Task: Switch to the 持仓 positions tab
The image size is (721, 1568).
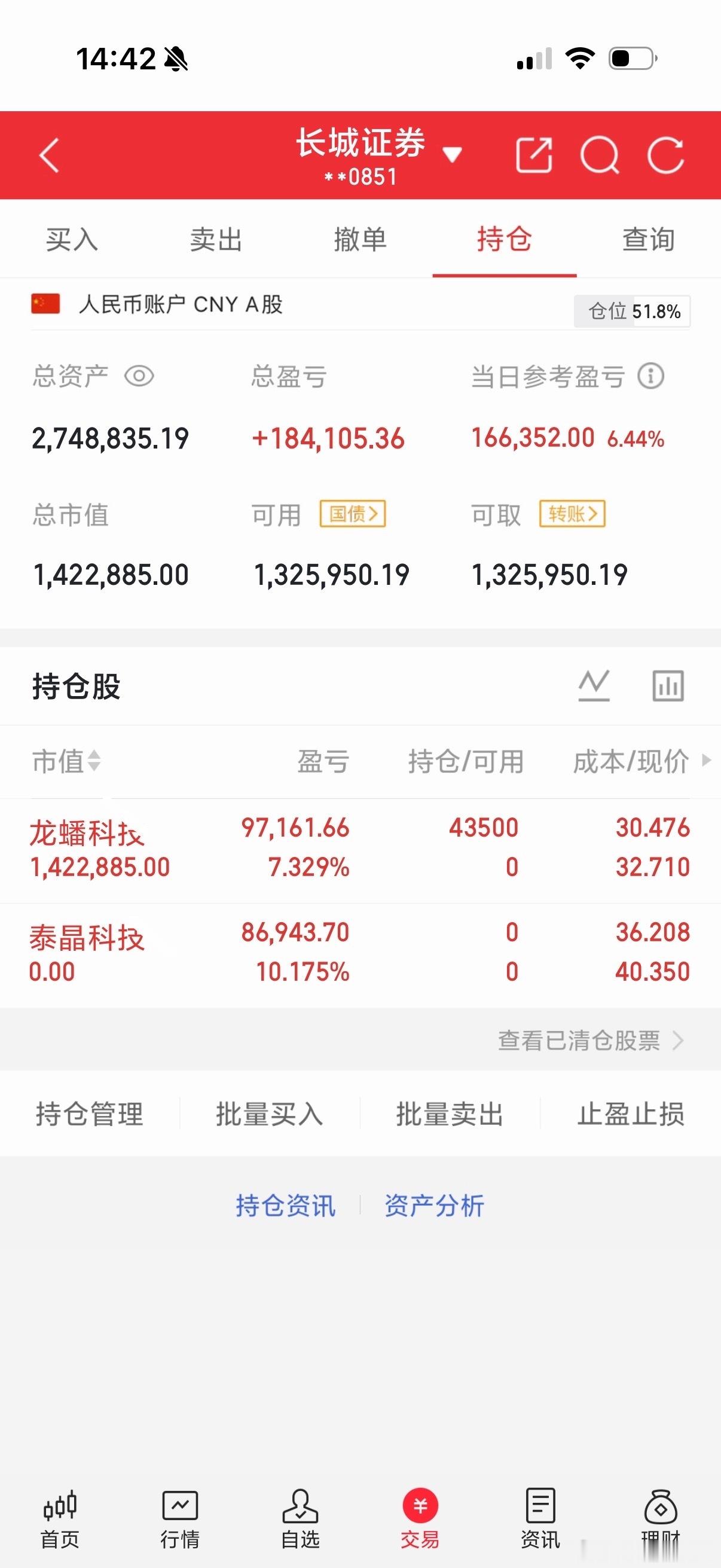Action: coord(505,239)
